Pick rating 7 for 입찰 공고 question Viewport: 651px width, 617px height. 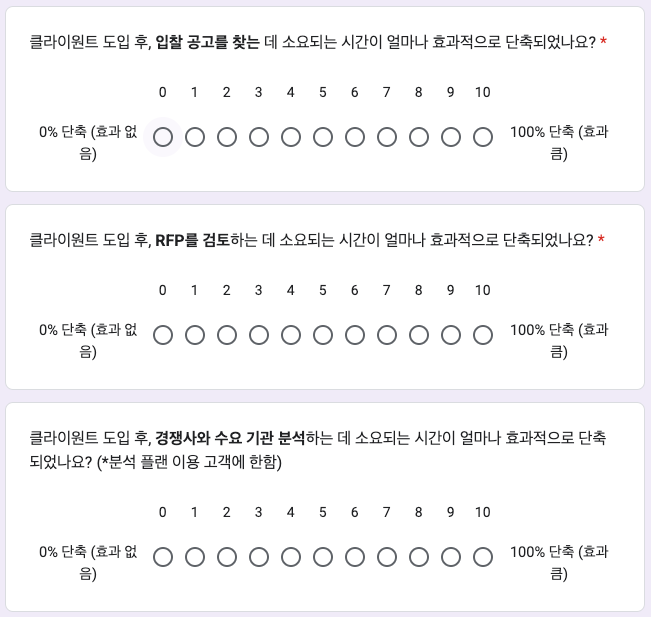(387, 137)
